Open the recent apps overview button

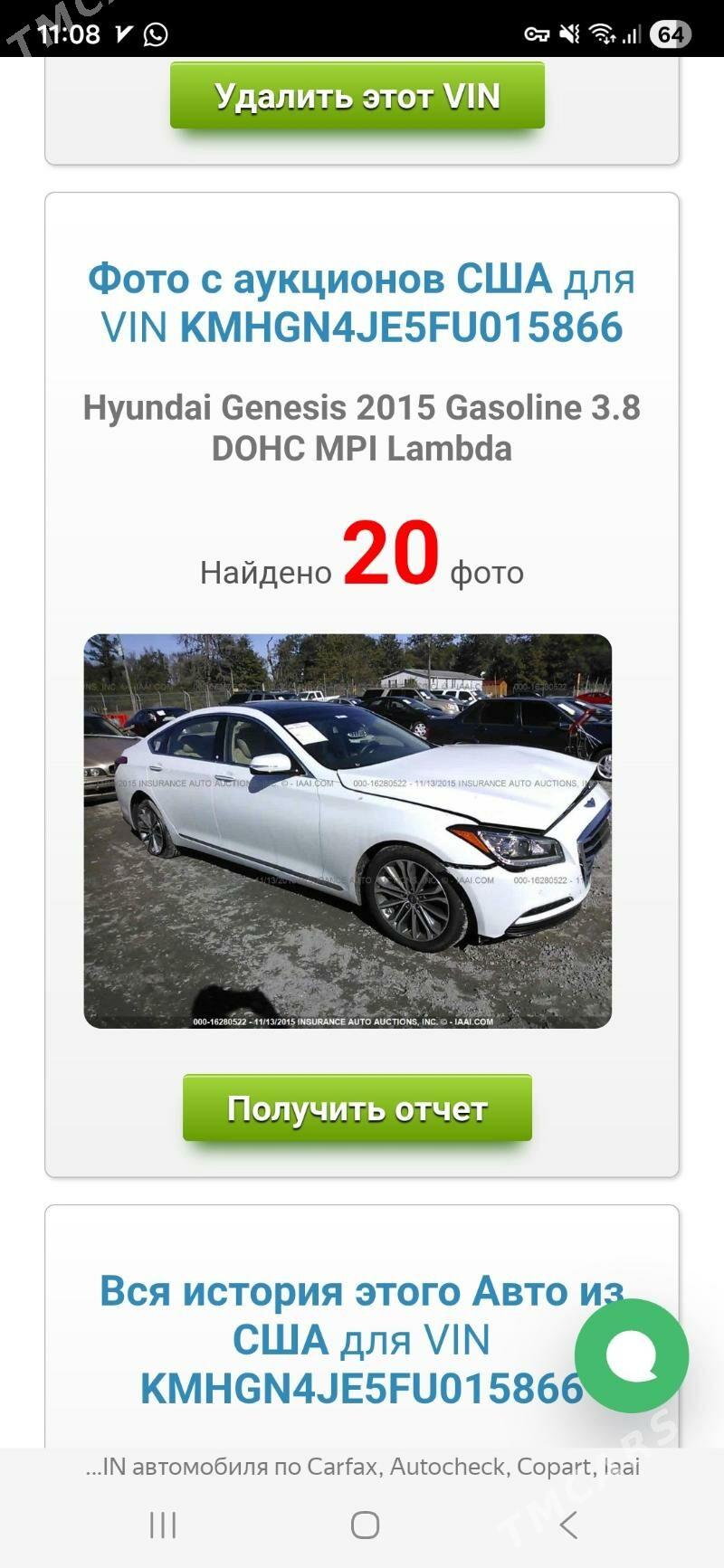[x=161, y=1523]
